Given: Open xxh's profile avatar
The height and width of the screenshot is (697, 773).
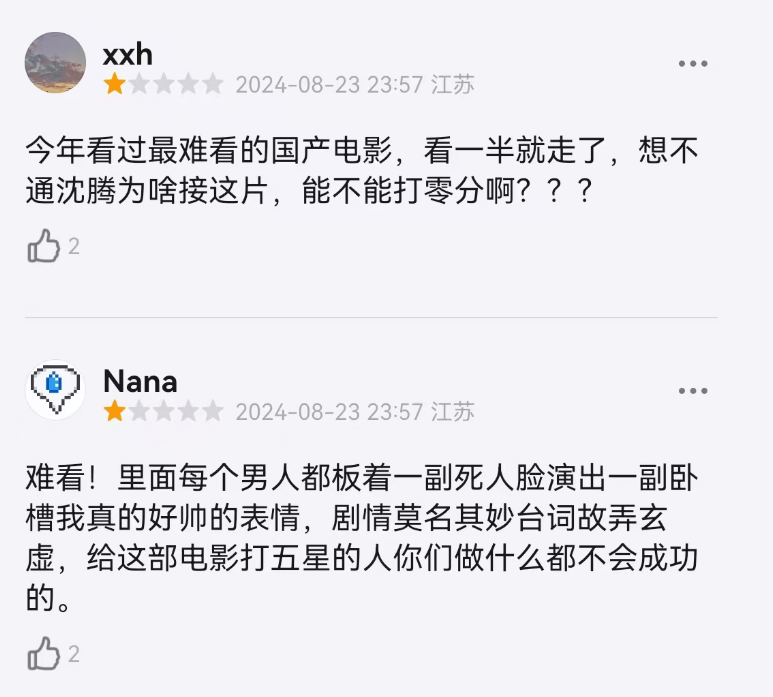Looking at the screenshot, I should [x=55, y=62].
